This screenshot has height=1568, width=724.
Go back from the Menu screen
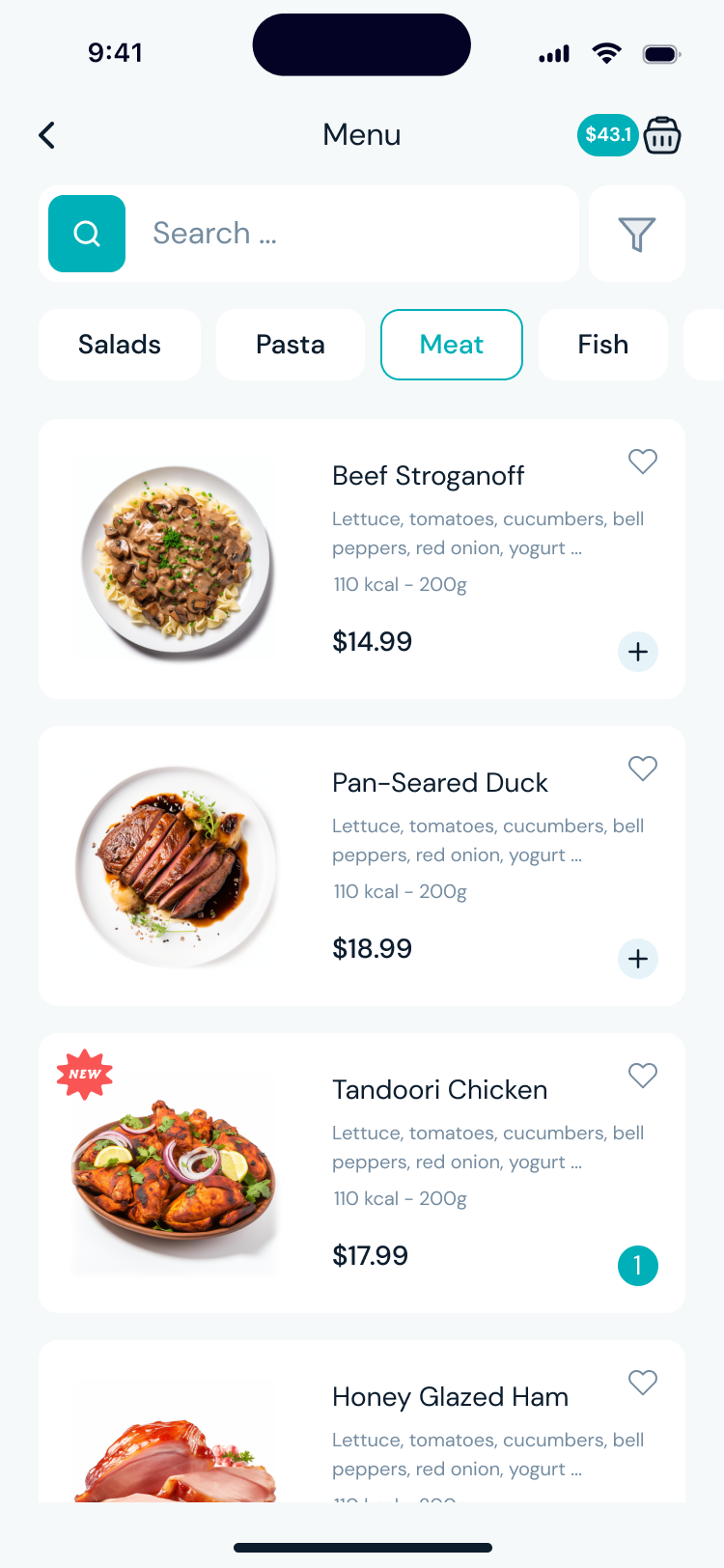pyautogui.click(x=46, y=135)
